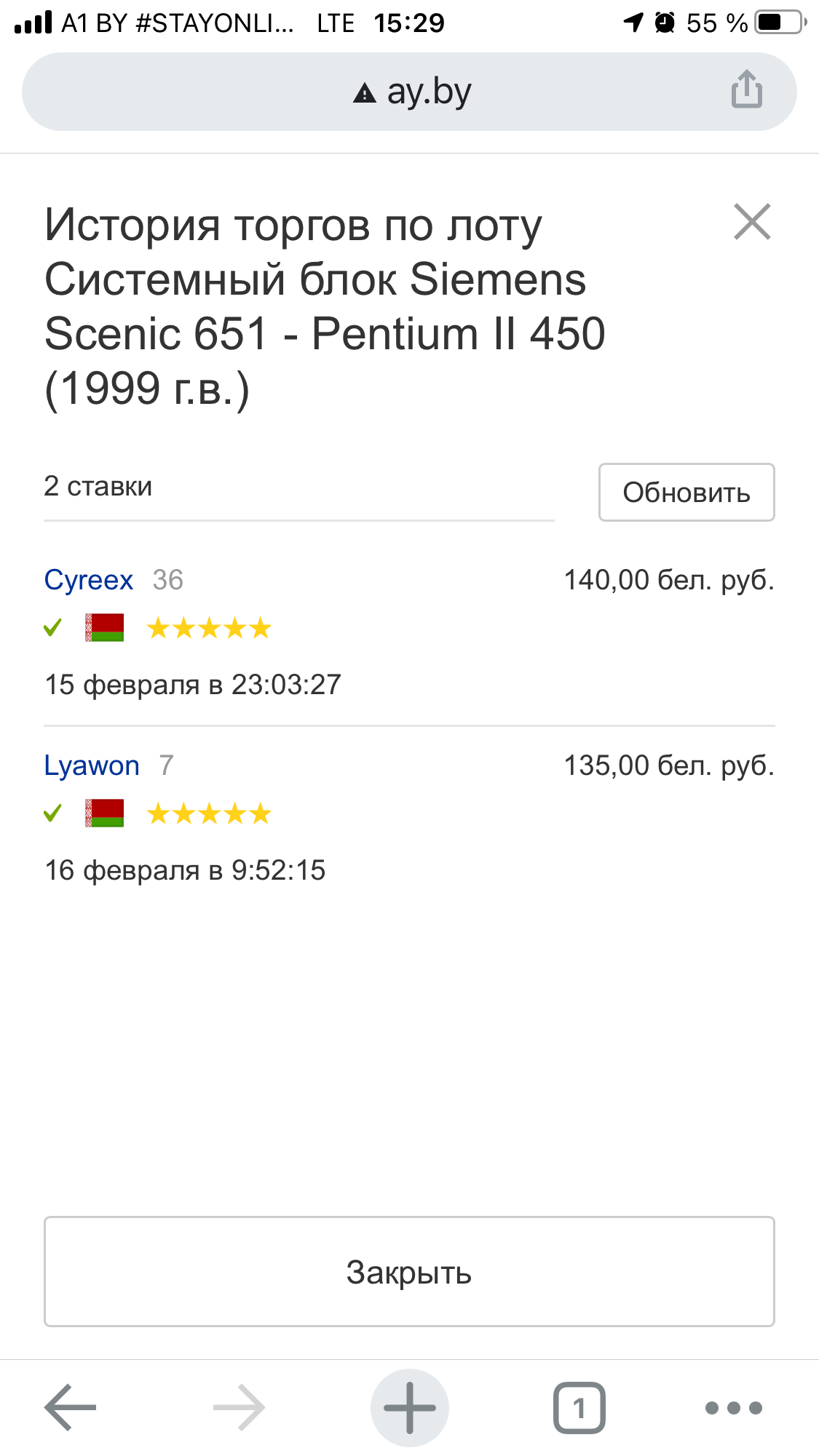Viewport: 819px width, 1456px height.
Task: Tap the green checkmark beside Lyawon
Action: tap(54, 813)
